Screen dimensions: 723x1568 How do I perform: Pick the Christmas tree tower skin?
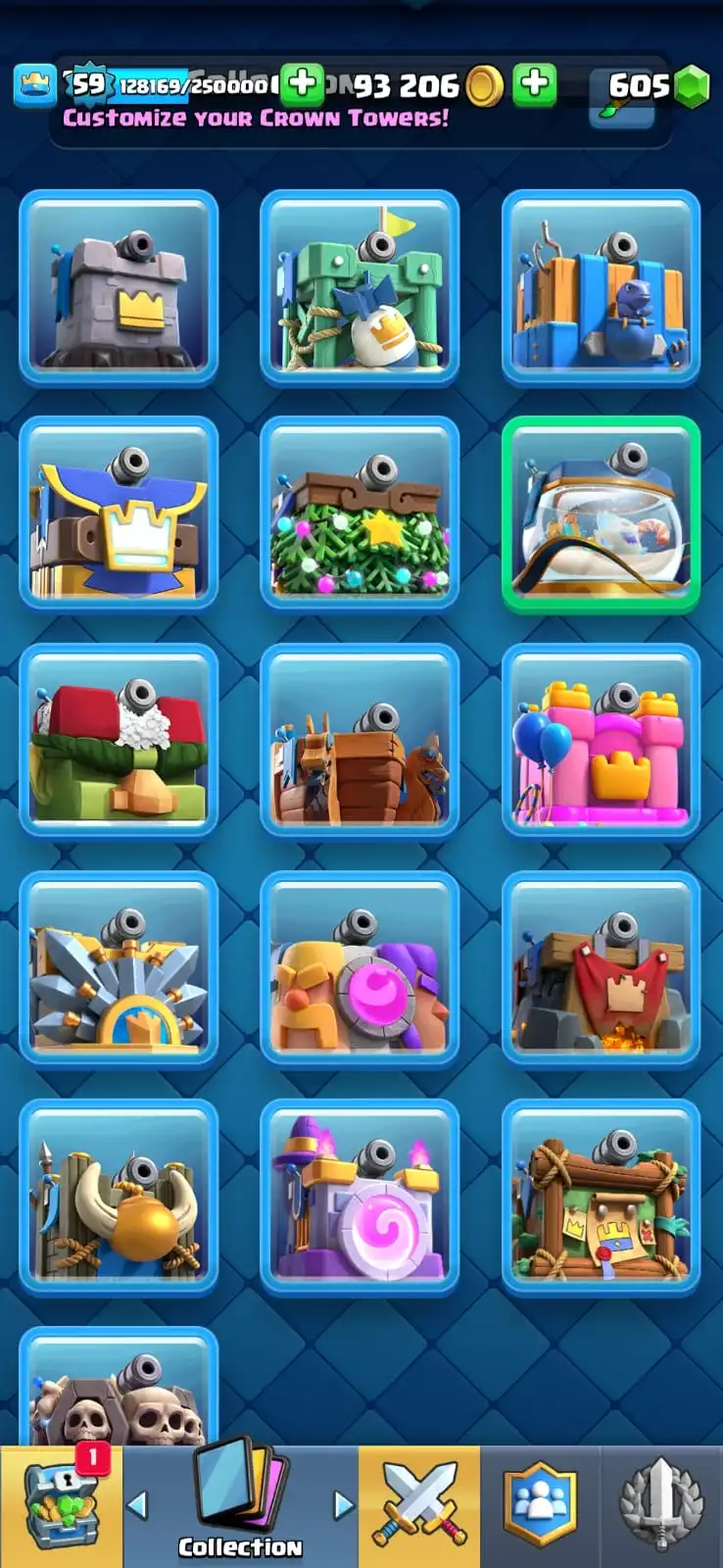360,514
